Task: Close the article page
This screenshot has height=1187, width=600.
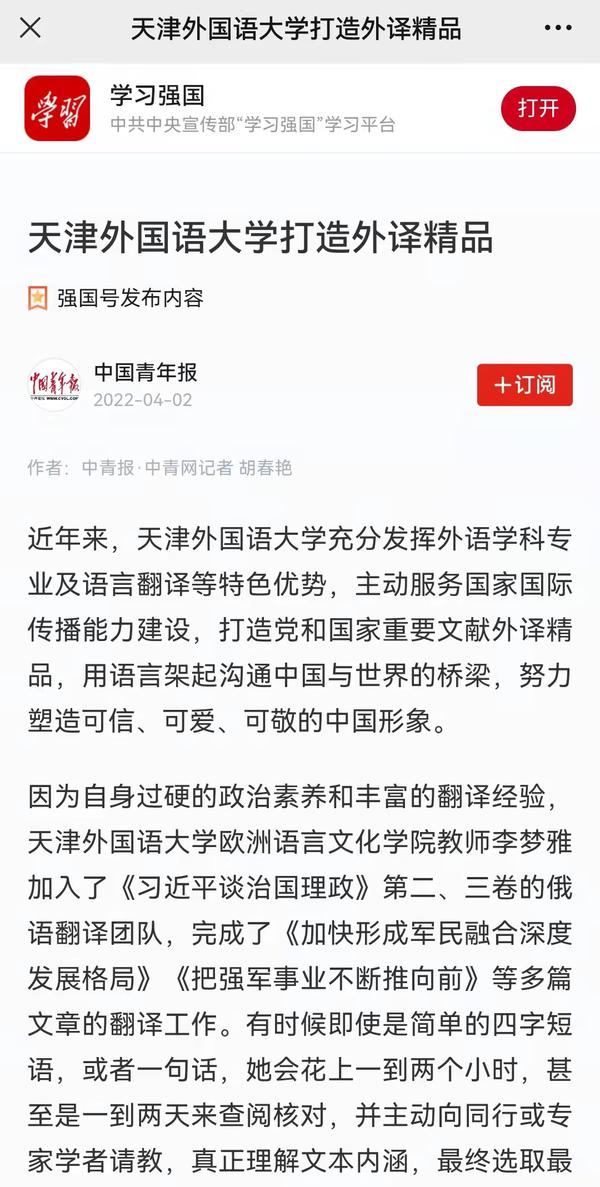Action: 31,28
